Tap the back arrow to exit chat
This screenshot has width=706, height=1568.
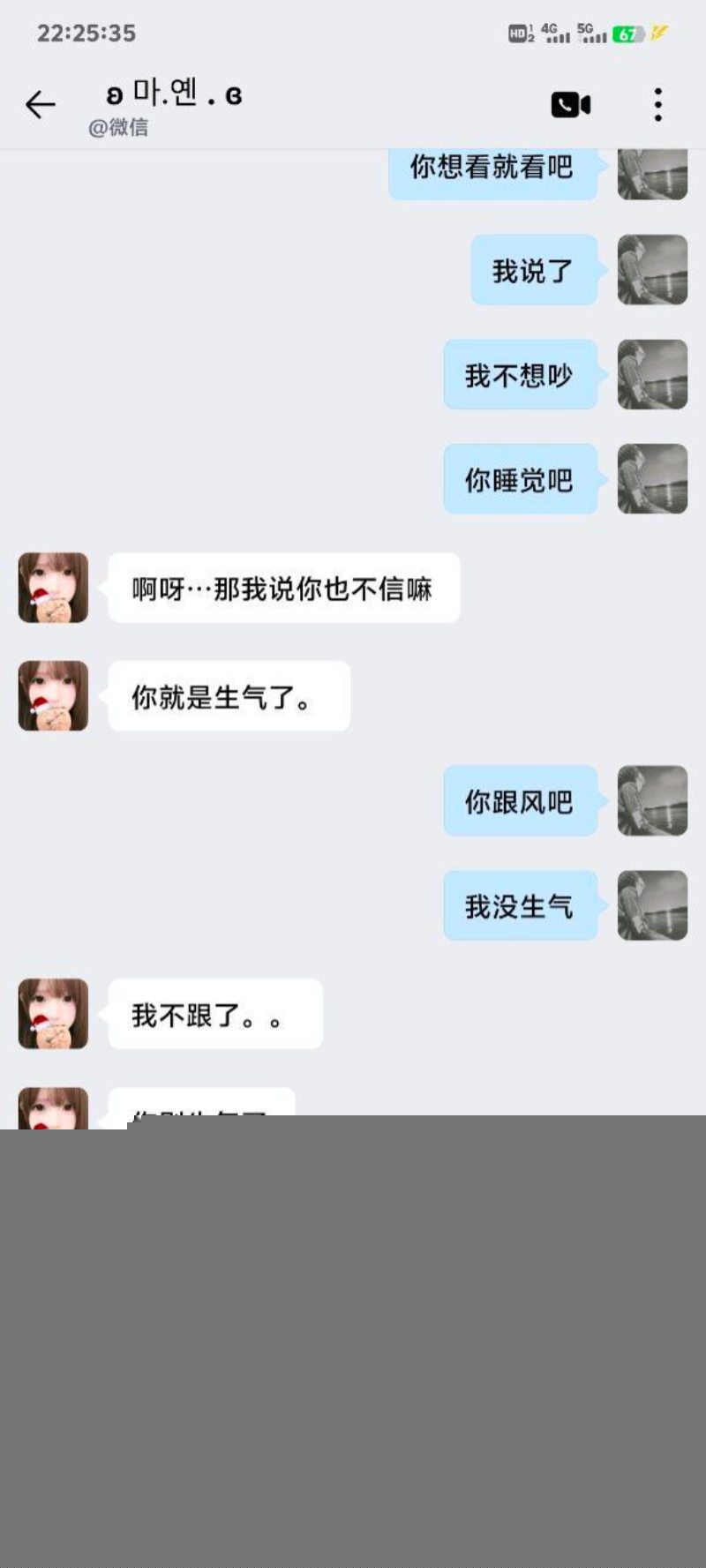(x=39, y=104)
